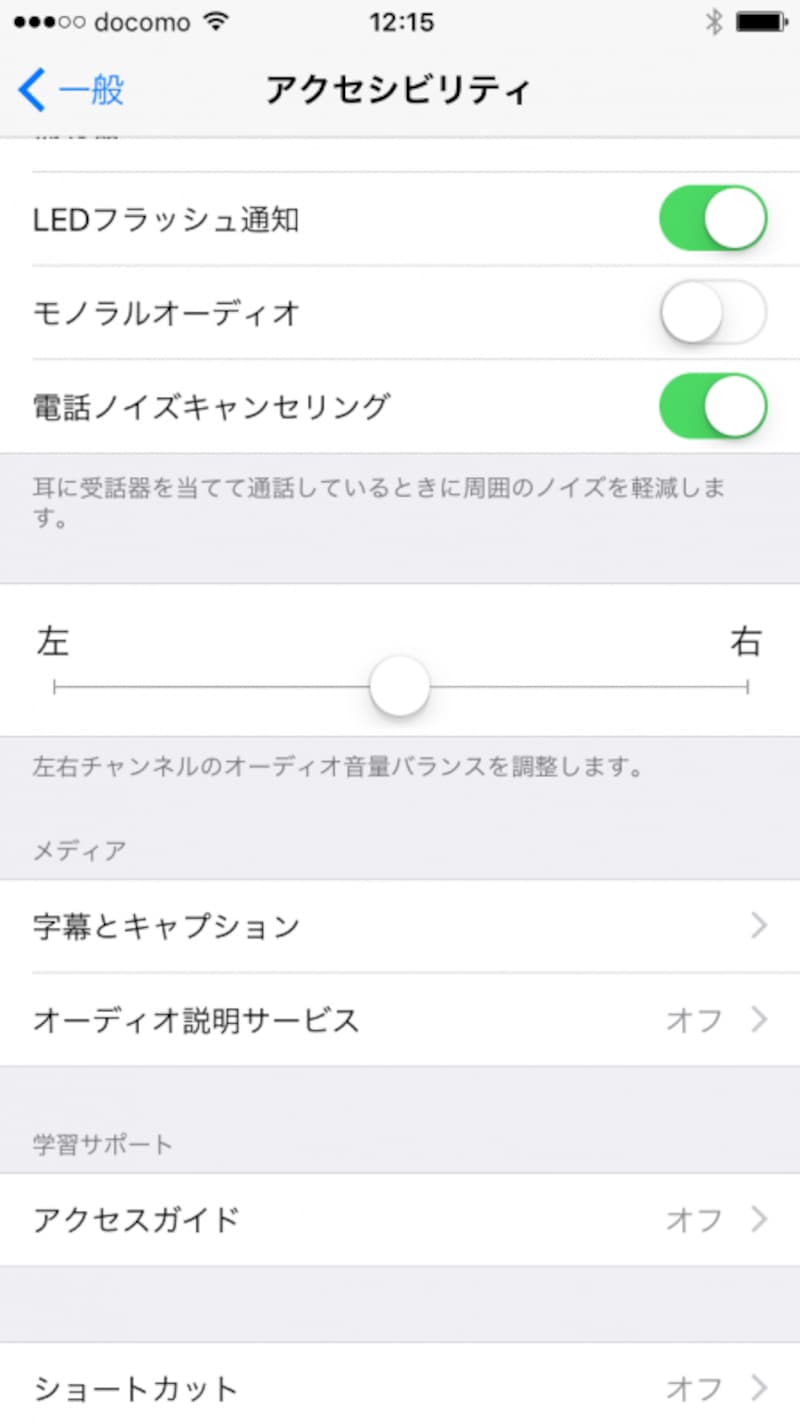This screenshot has height=1425, width=800.
Task: Tap the battery icon in the status bar
Action: coord(762,20)
